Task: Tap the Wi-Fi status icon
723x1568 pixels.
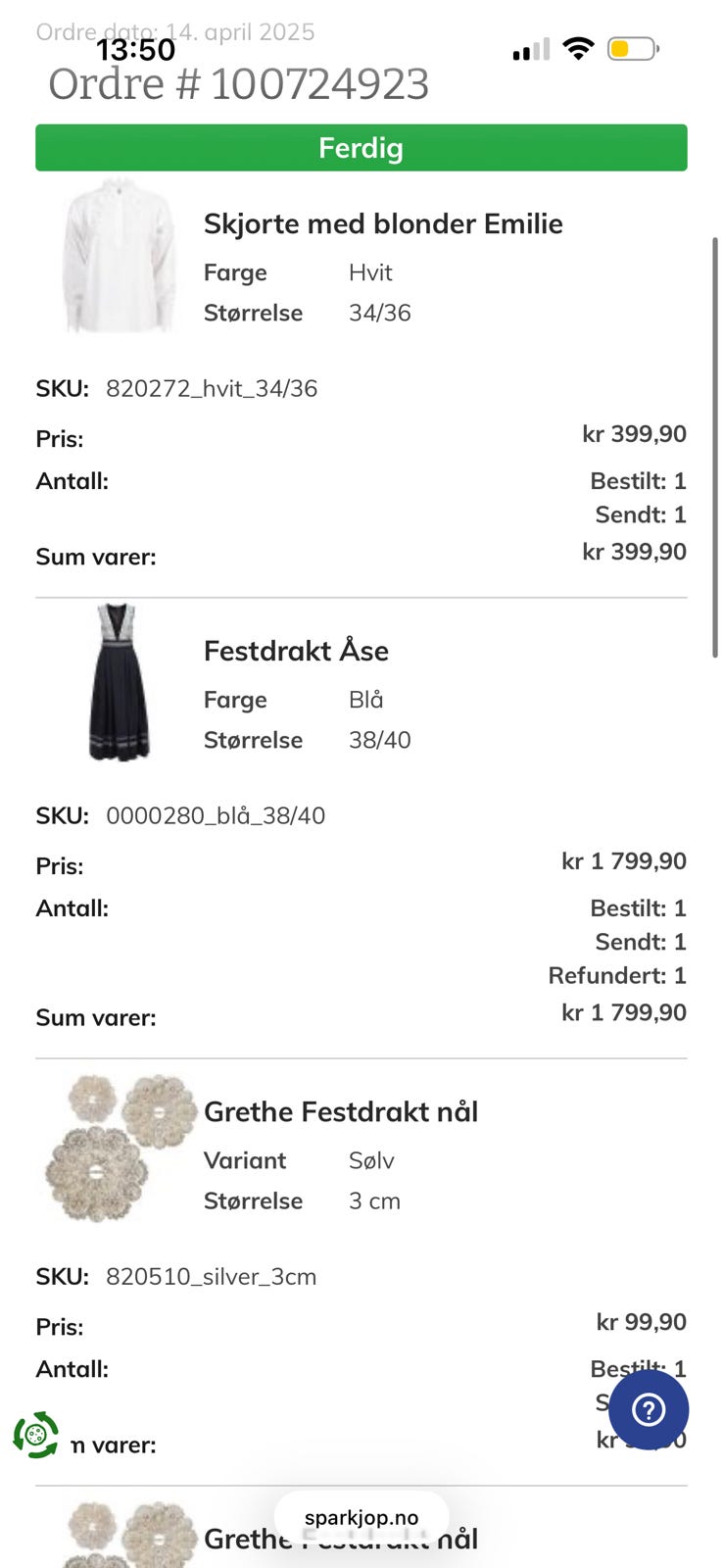Action: (580, 49)
